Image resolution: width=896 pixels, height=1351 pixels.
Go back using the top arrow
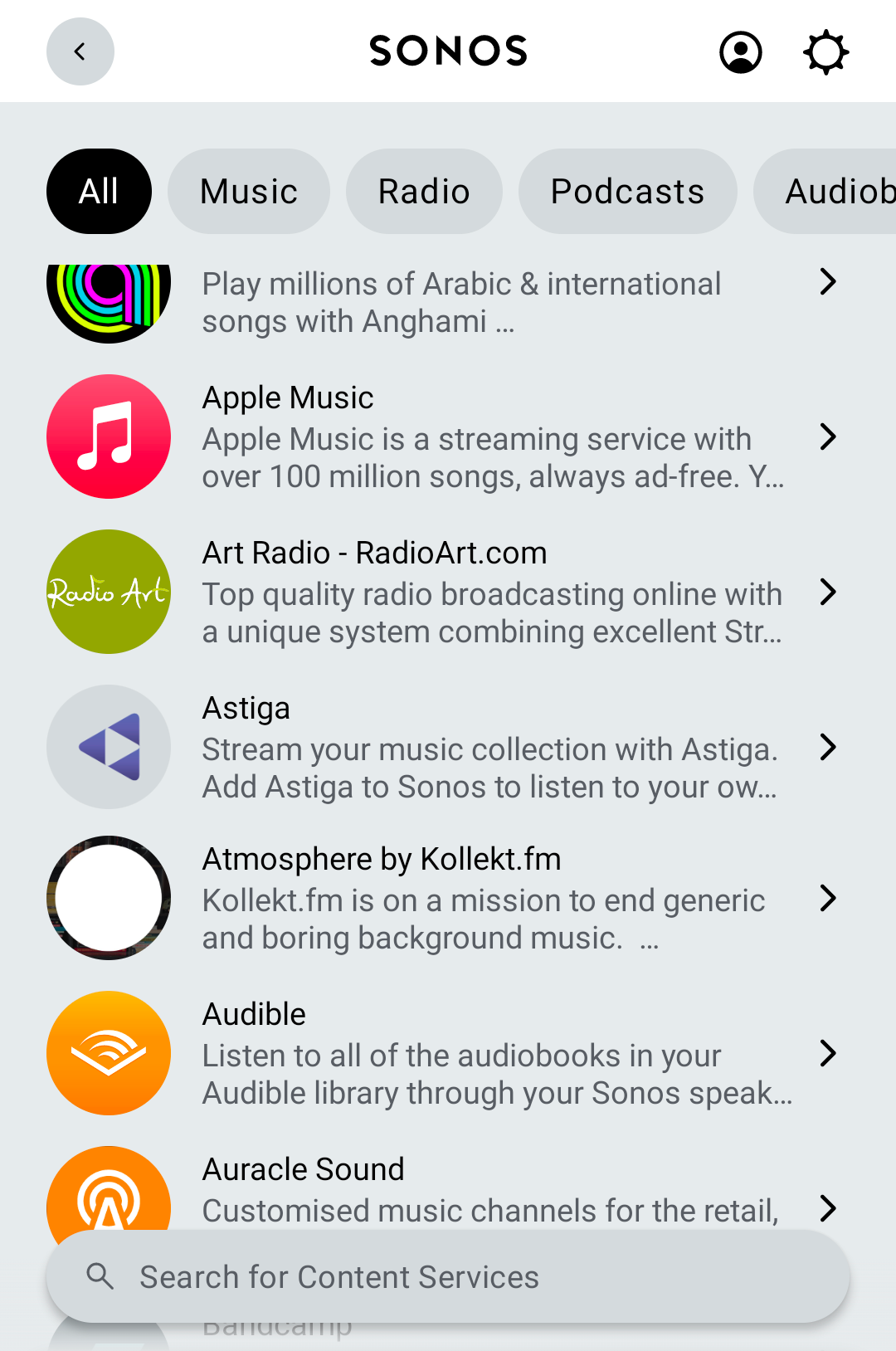click(80, 51)
